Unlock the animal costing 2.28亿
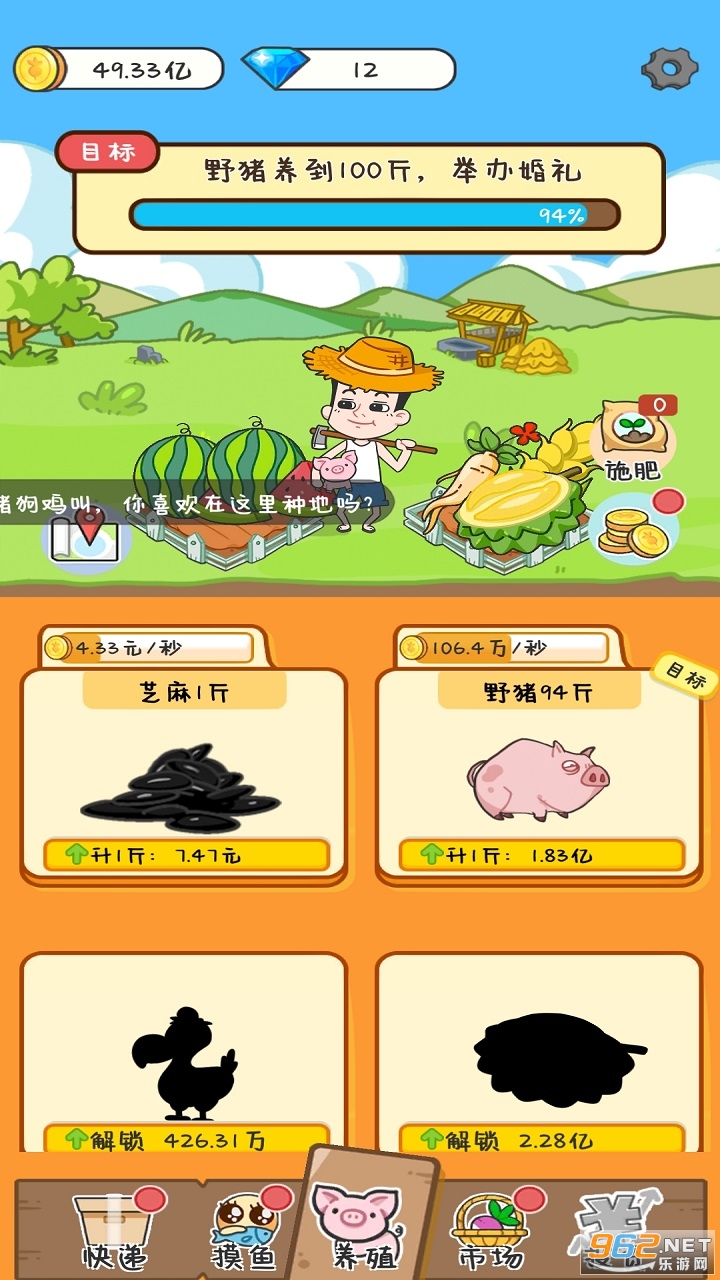This screenshot has height=1280, width=720. point(541,1139)
